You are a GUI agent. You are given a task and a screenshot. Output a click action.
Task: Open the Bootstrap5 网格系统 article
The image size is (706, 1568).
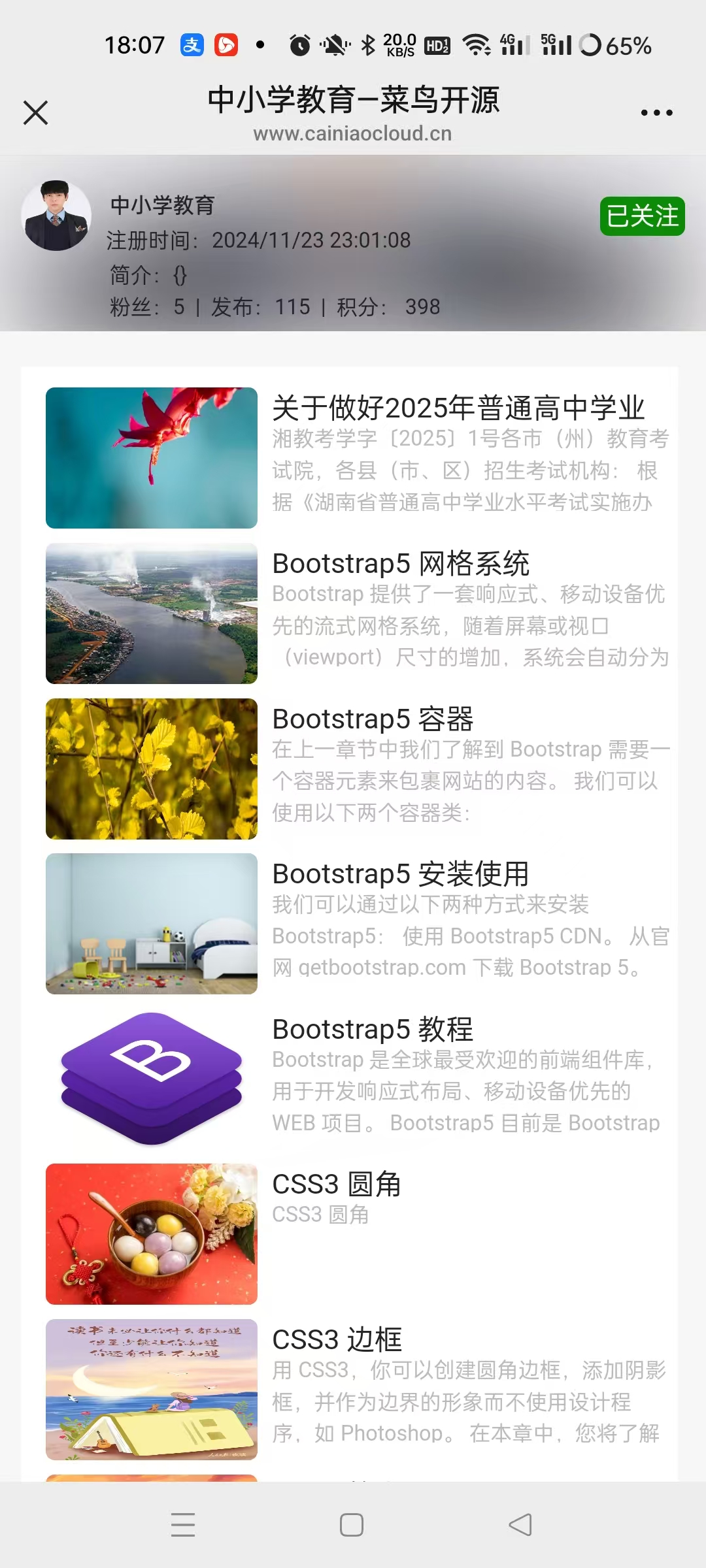[x=401, y=564]
